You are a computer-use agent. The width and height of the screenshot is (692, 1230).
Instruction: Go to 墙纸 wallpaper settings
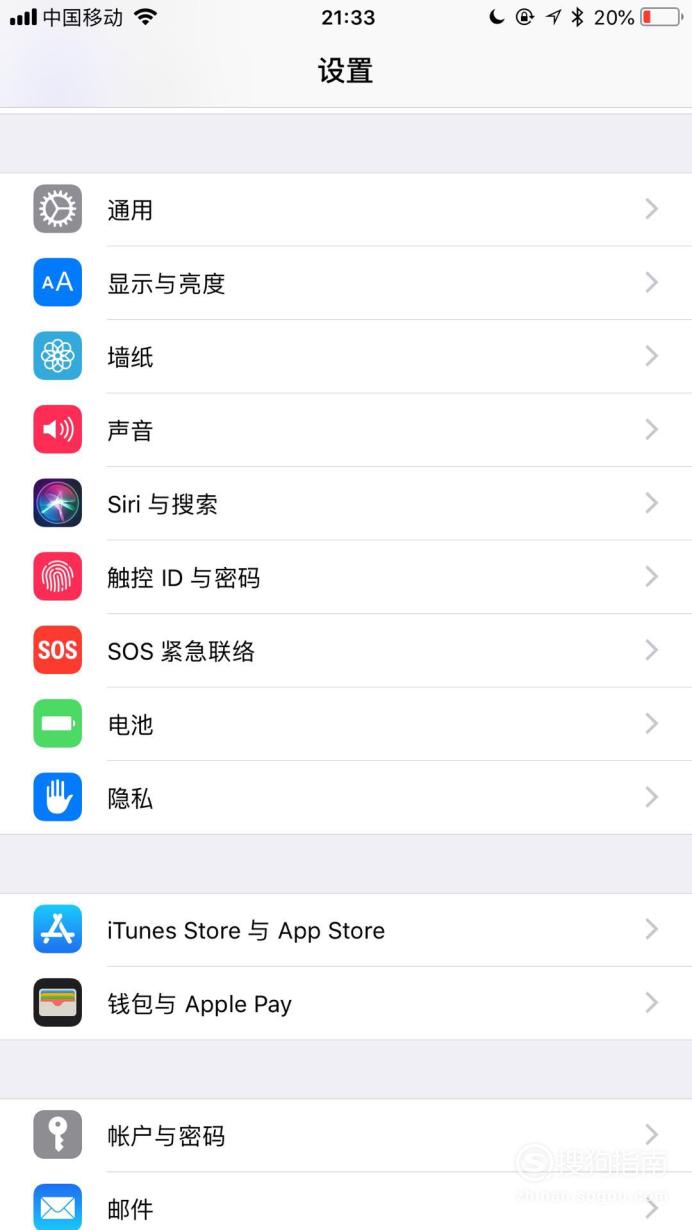(346, 357)
